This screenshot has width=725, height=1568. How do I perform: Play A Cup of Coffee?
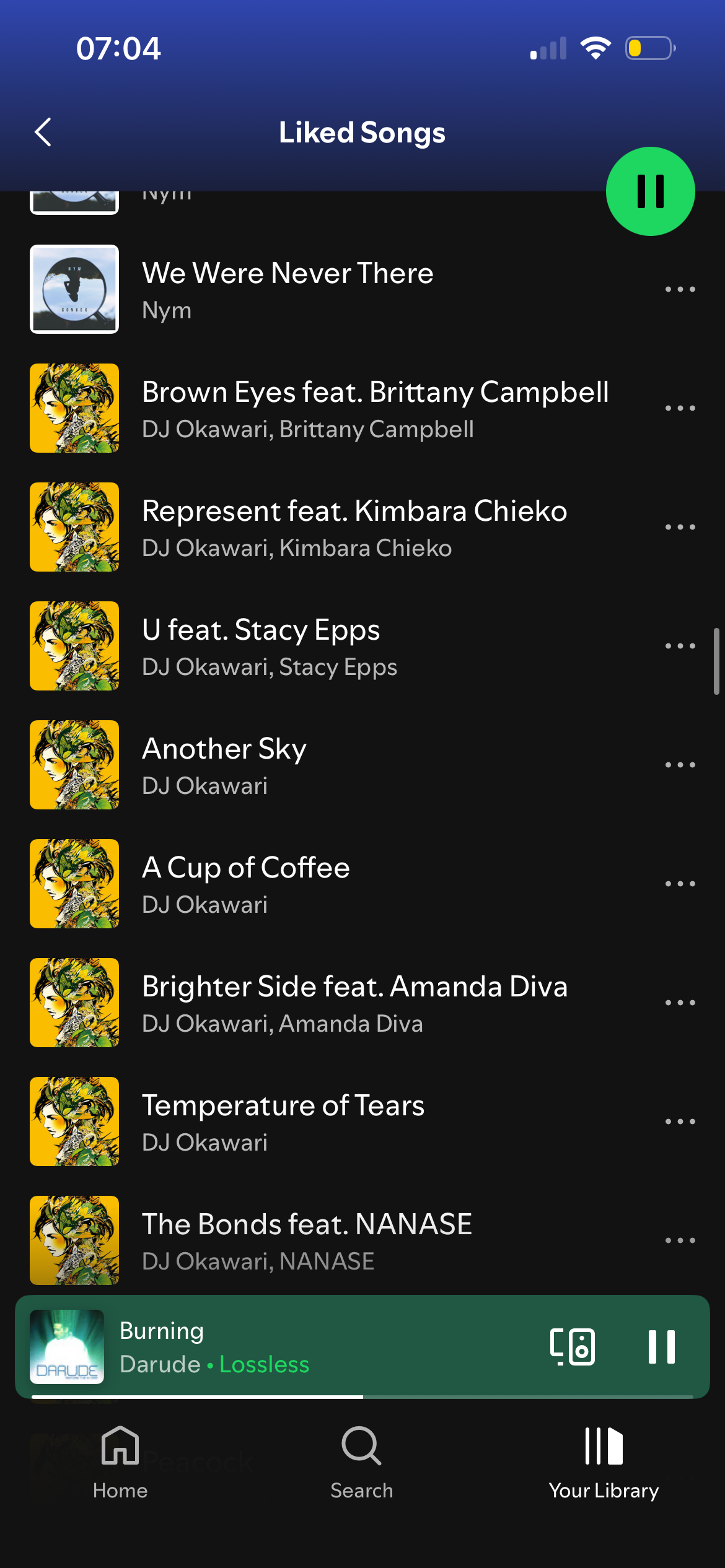[245, 884]
